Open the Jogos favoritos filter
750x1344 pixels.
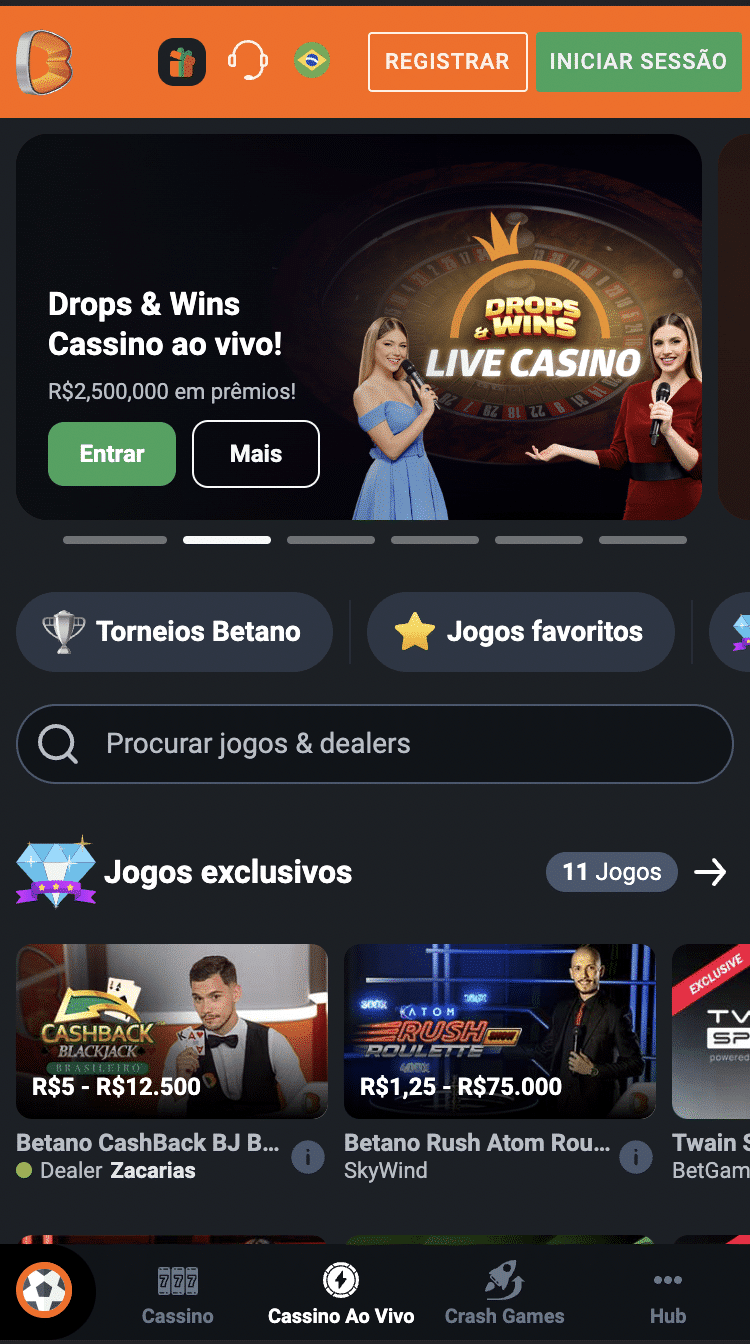(520, 631)
